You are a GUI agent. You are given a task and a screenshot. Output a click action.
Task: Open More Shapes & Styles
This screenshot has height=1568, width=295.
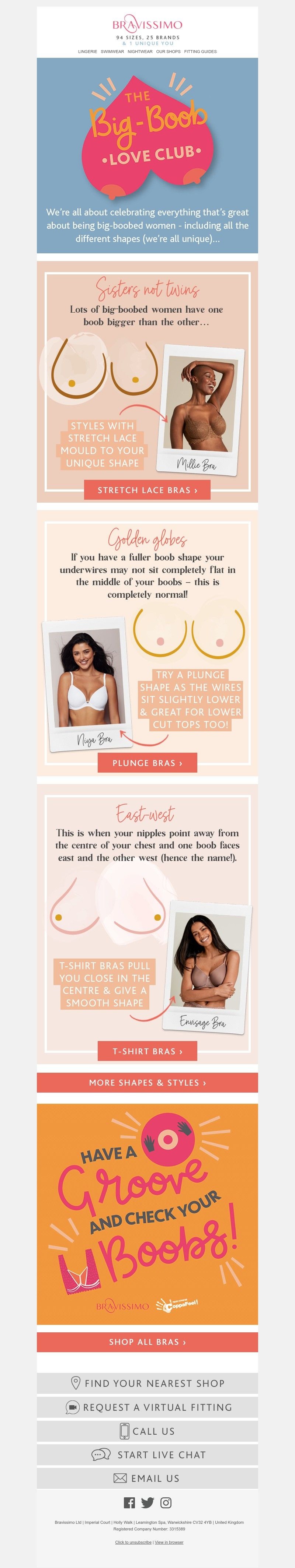tap(147, 1083)
